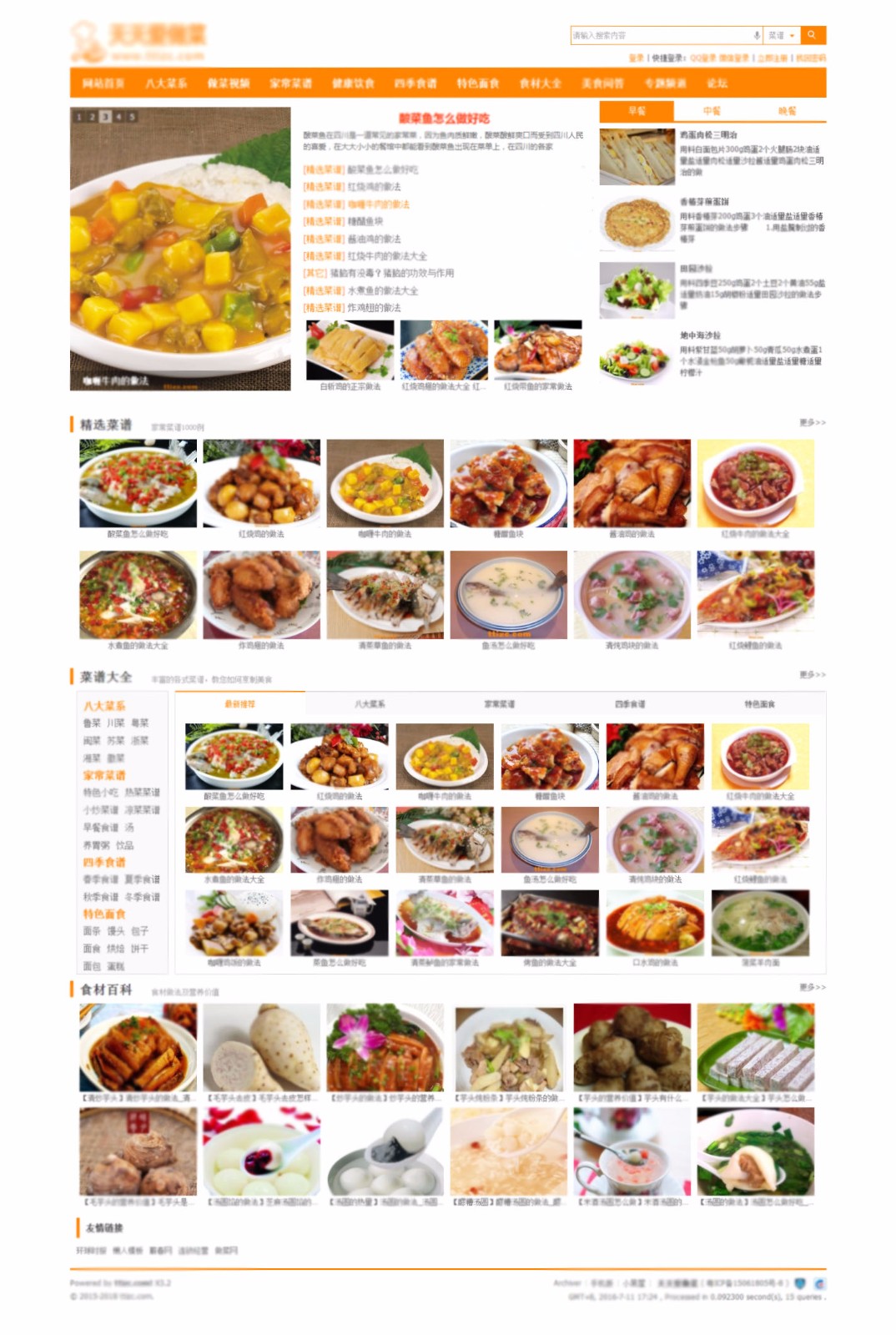Open the 红烧鸡的做法 recipe link

[x=373, y=187]
